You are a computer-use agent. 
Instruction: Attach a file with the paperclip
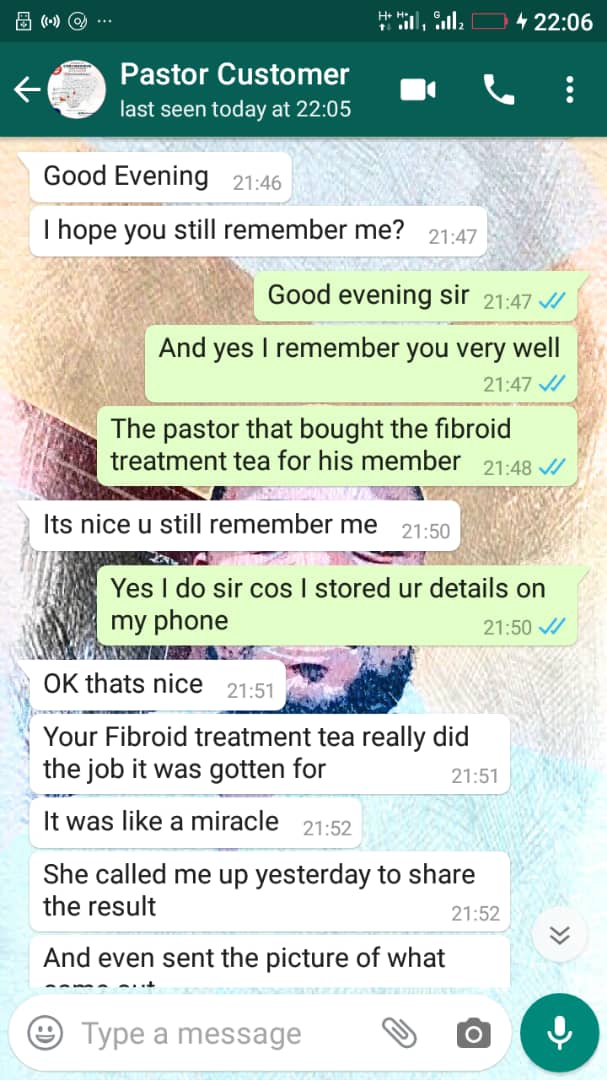tap(399, 1033)
